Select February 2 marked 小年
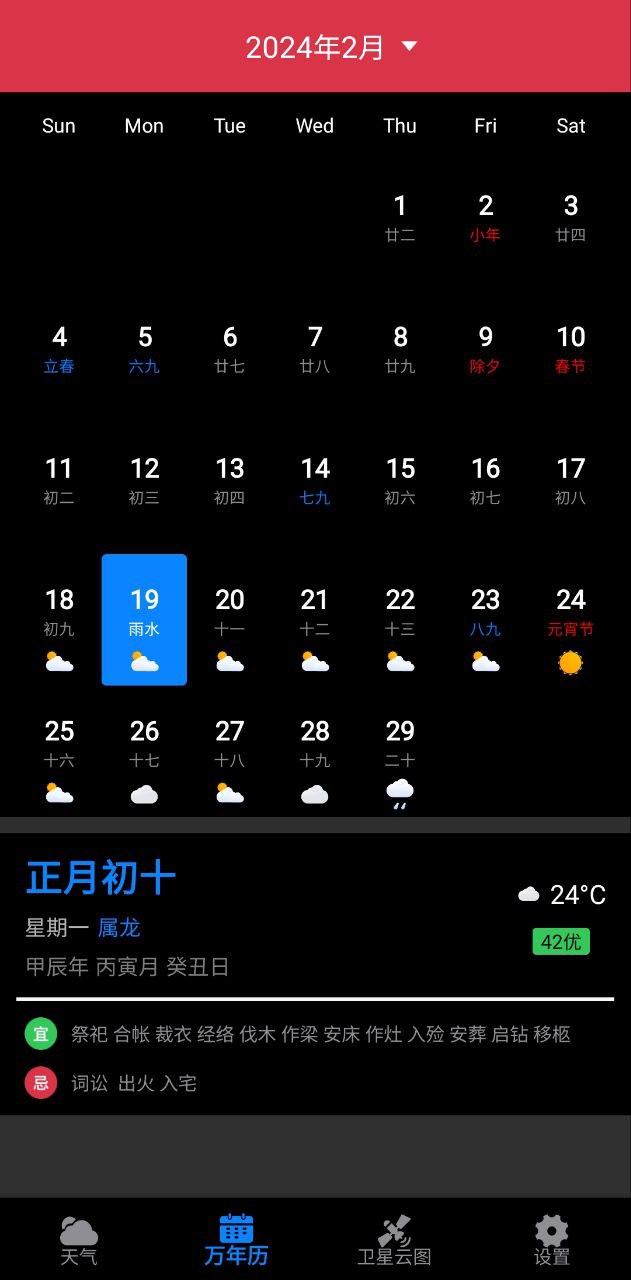Screen dimensions: 631x1280 point(485,218)
